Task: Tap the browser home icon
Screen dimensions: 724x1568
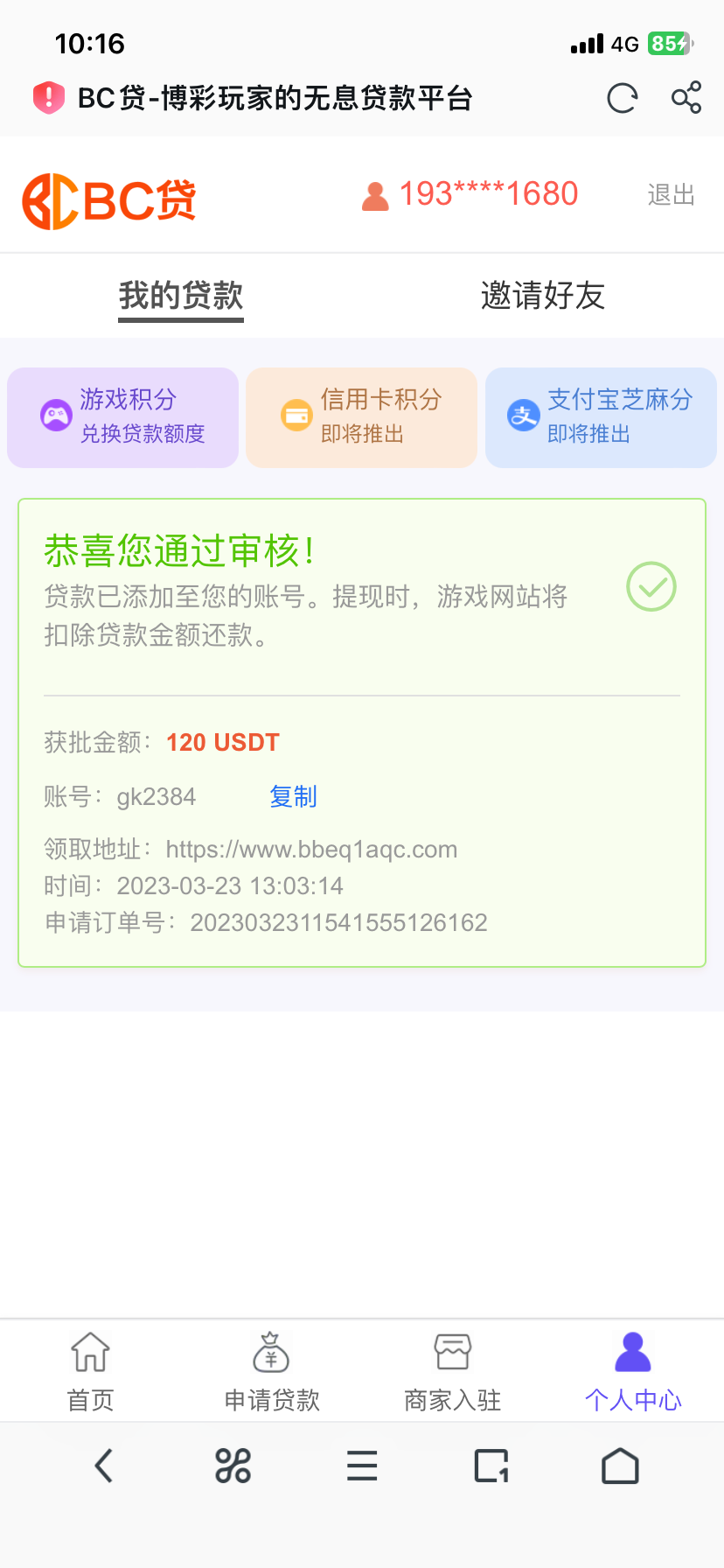Action: (x=620, y=1466)
